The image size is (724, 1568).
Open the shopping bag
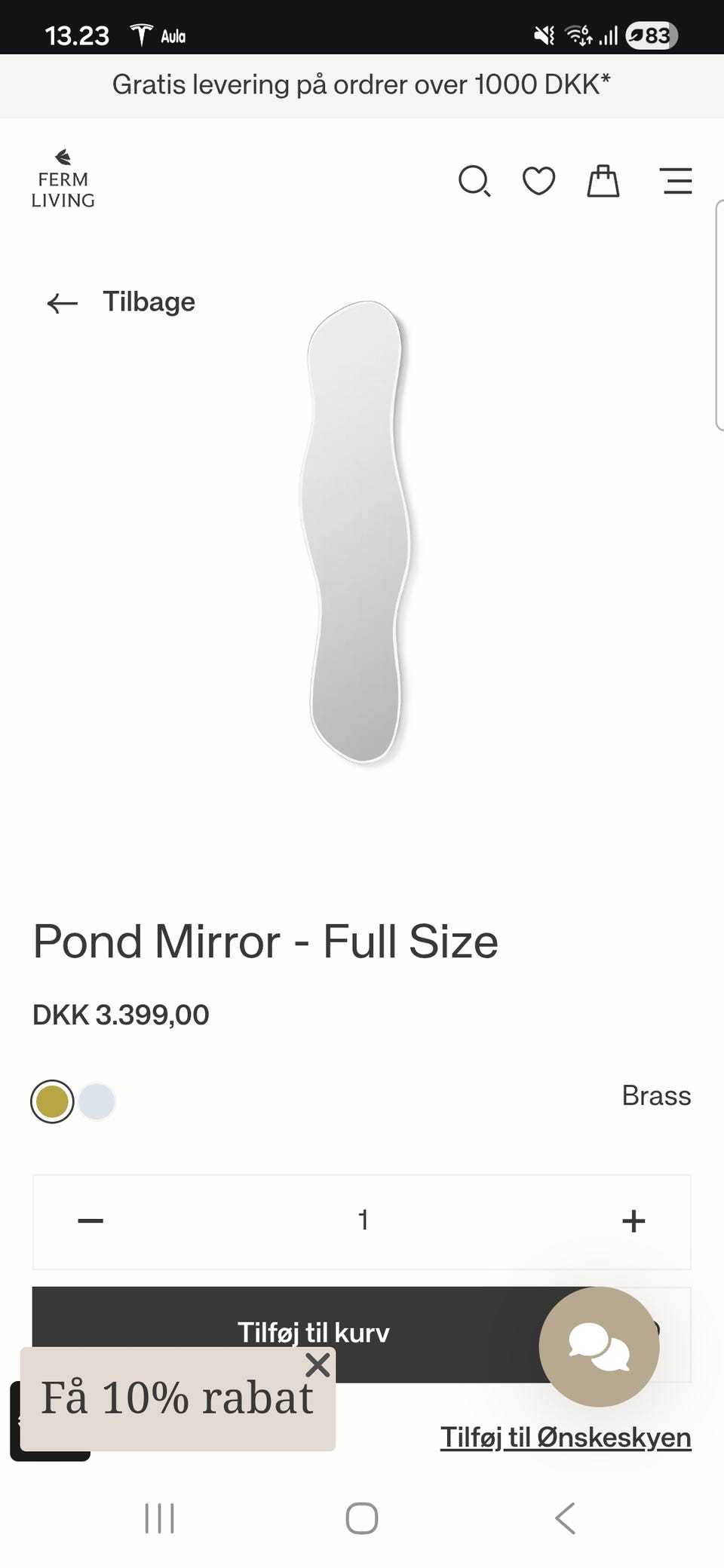click(x=603, y=182)
